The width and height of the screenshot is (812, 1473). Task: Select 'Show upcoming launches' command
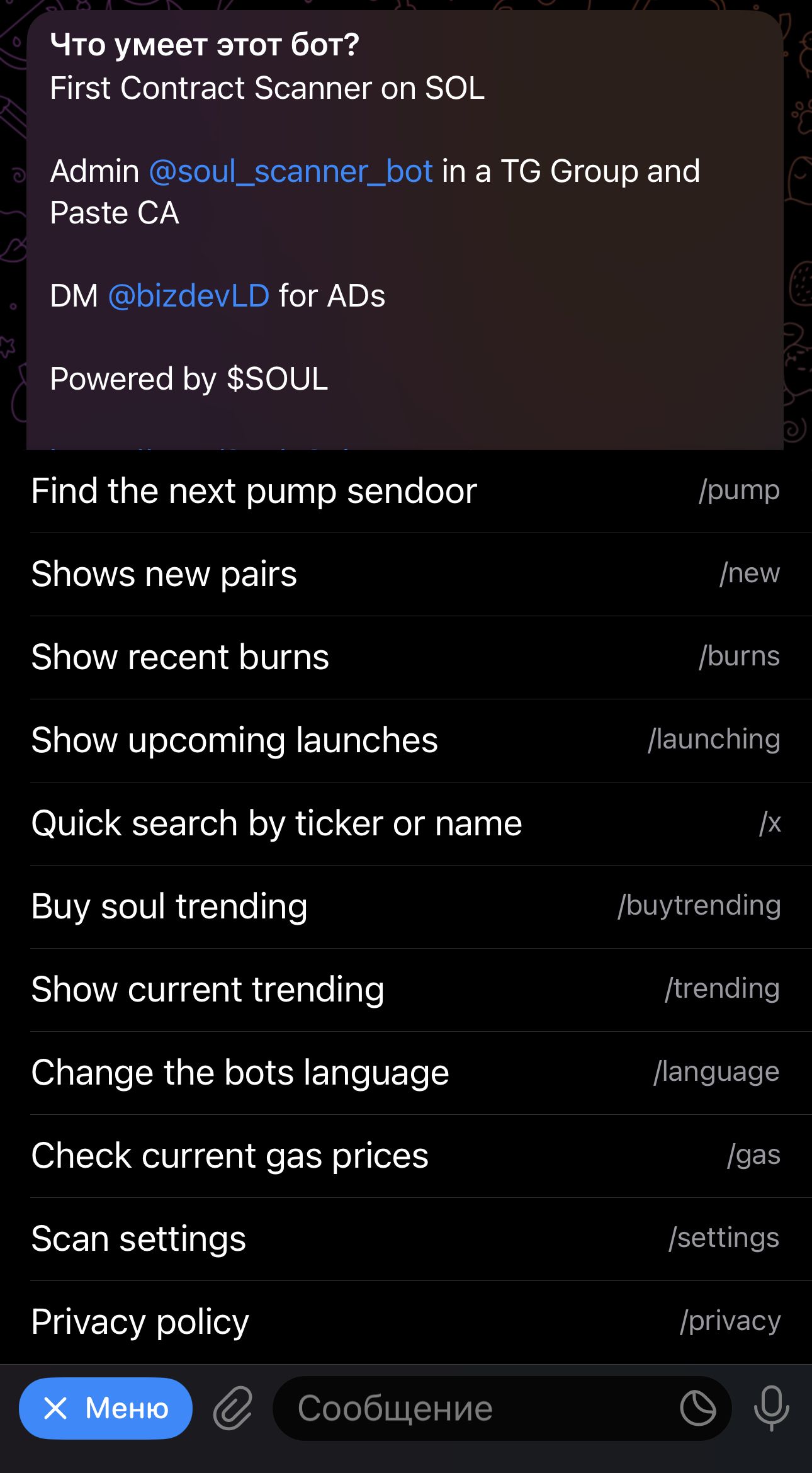click(235, 740)
